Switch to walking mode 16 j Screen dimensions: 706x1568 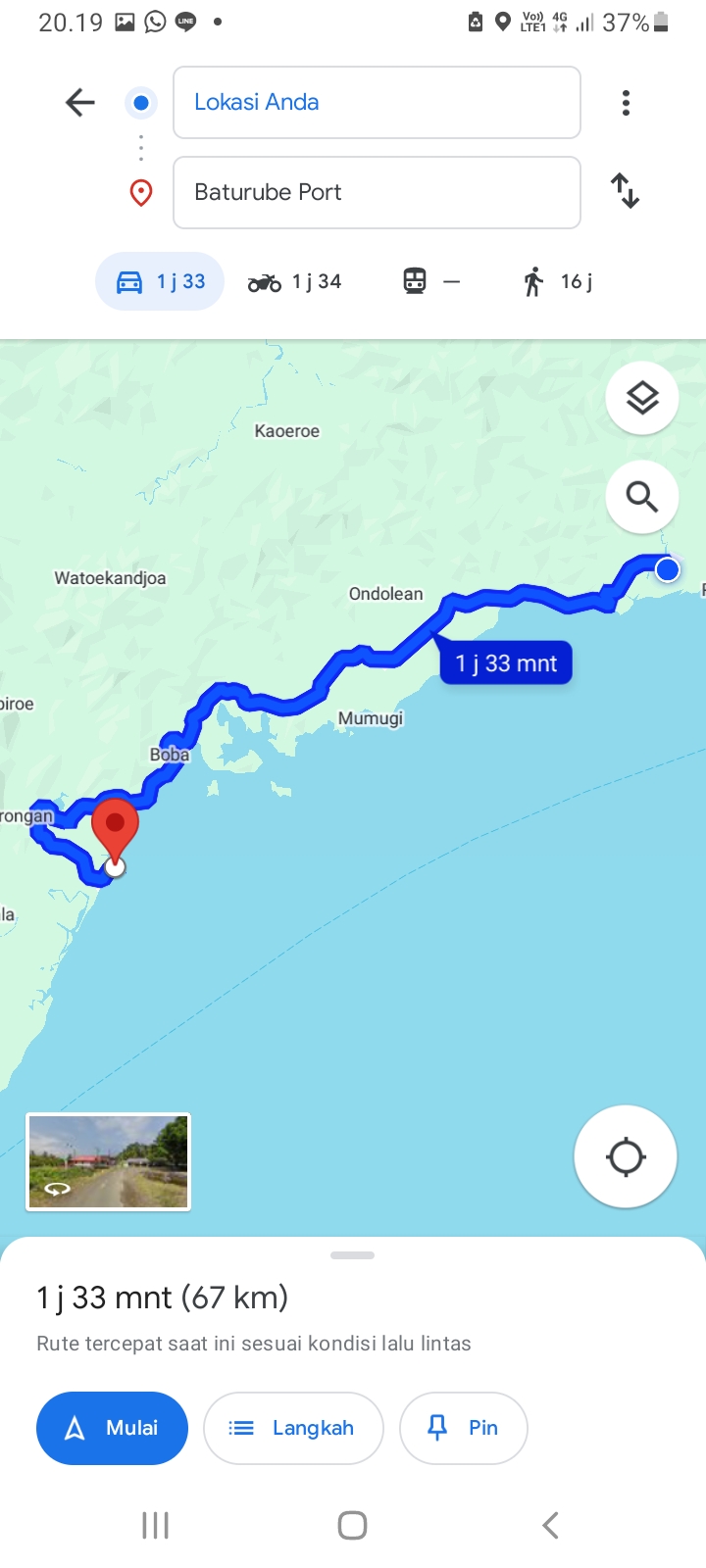coord(558,282)
